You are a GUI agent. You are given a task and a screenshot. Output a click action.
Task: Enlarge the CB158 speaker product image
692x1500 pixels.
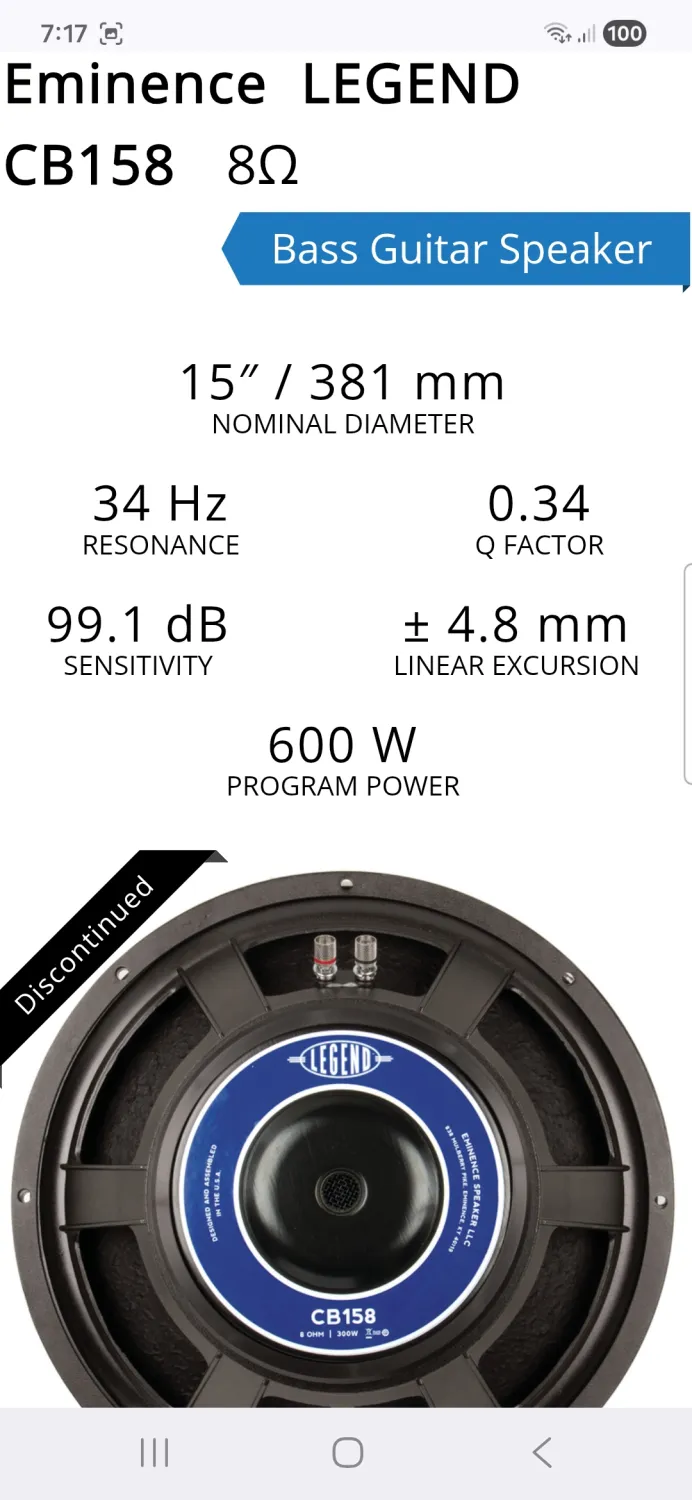[345, 1140]
